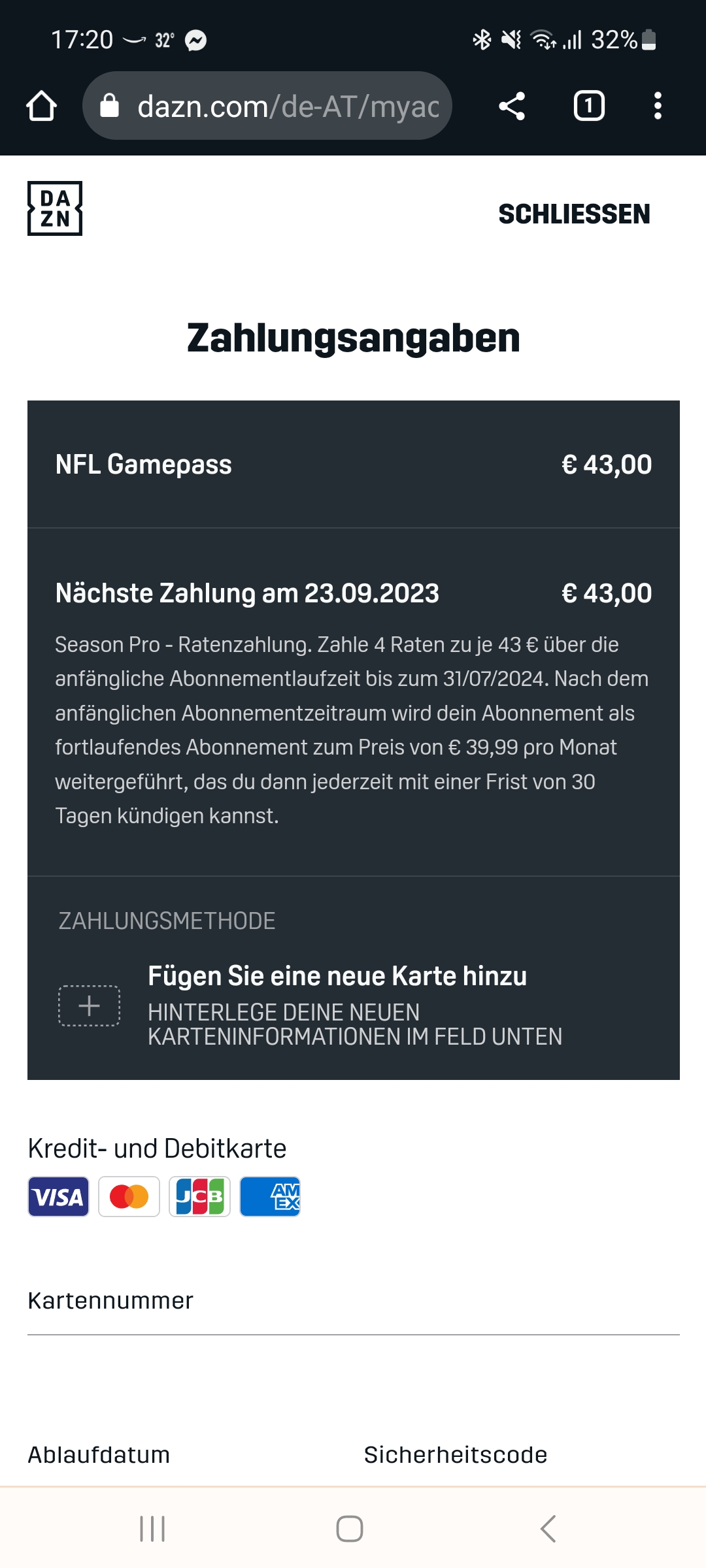Tap the DAZN logo

(x=55, y=208)
